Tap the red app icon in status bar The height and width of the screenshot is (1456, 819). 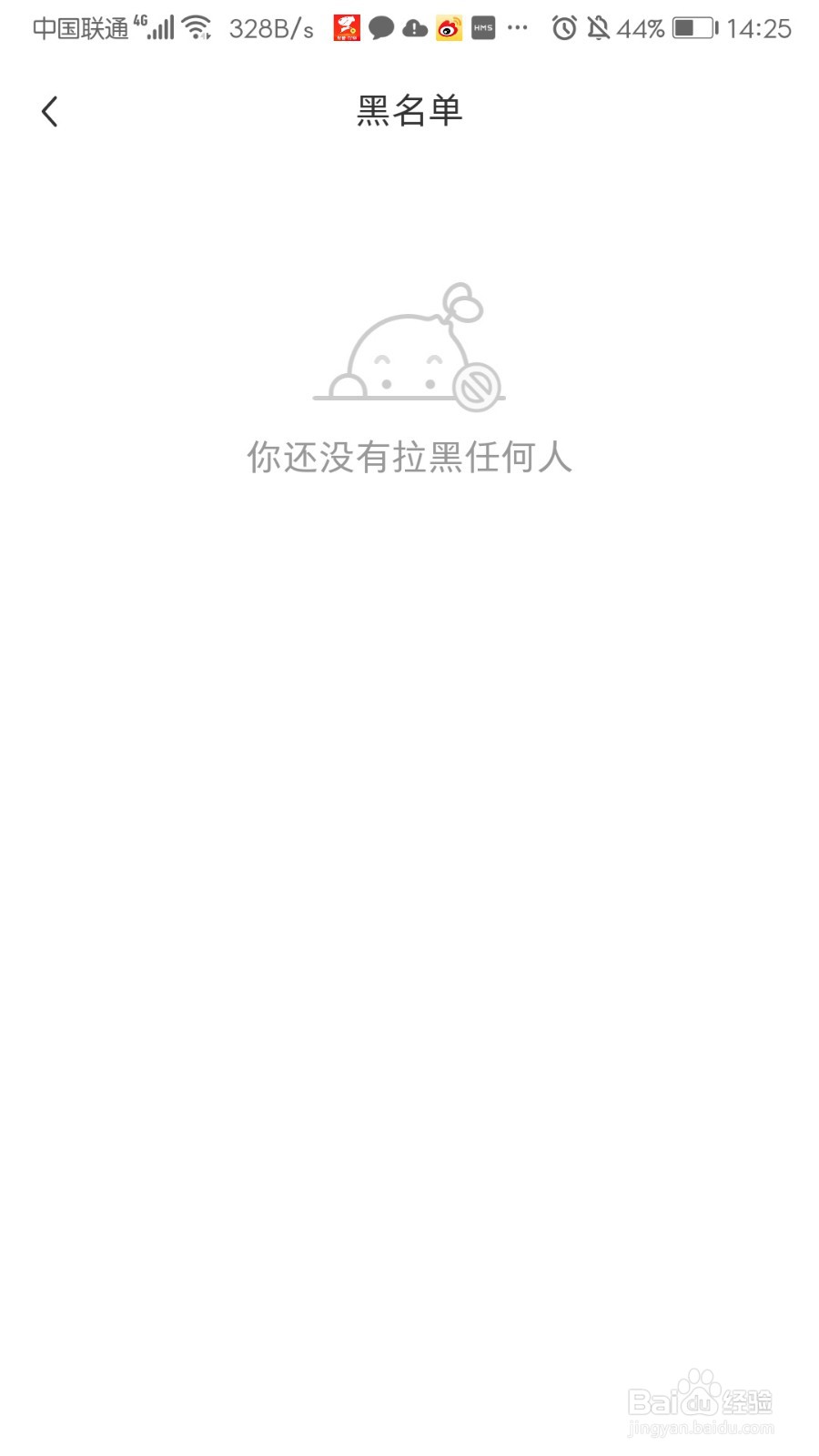(349, 28)
